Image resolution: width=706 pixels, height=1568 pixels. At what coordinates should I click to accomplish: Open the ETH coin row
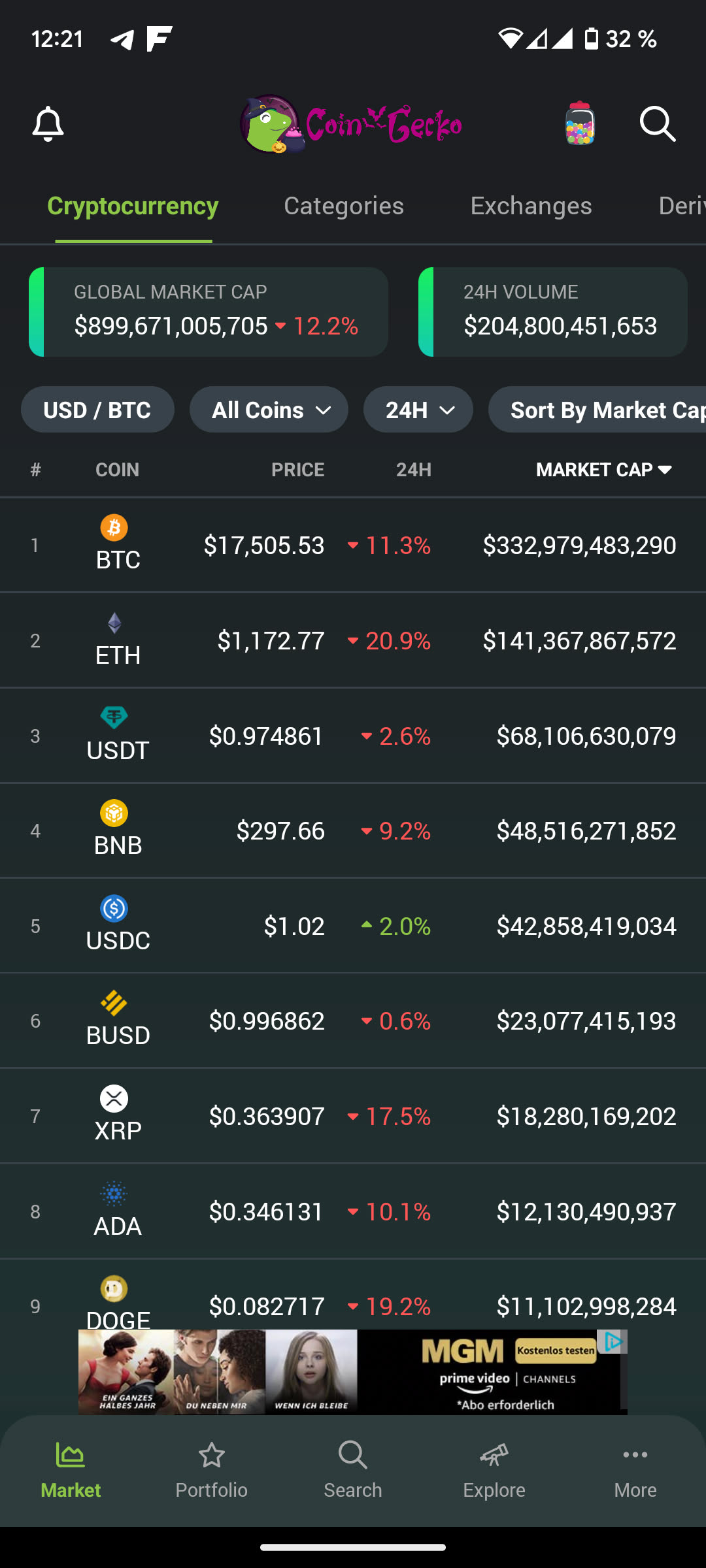point(353,640)
